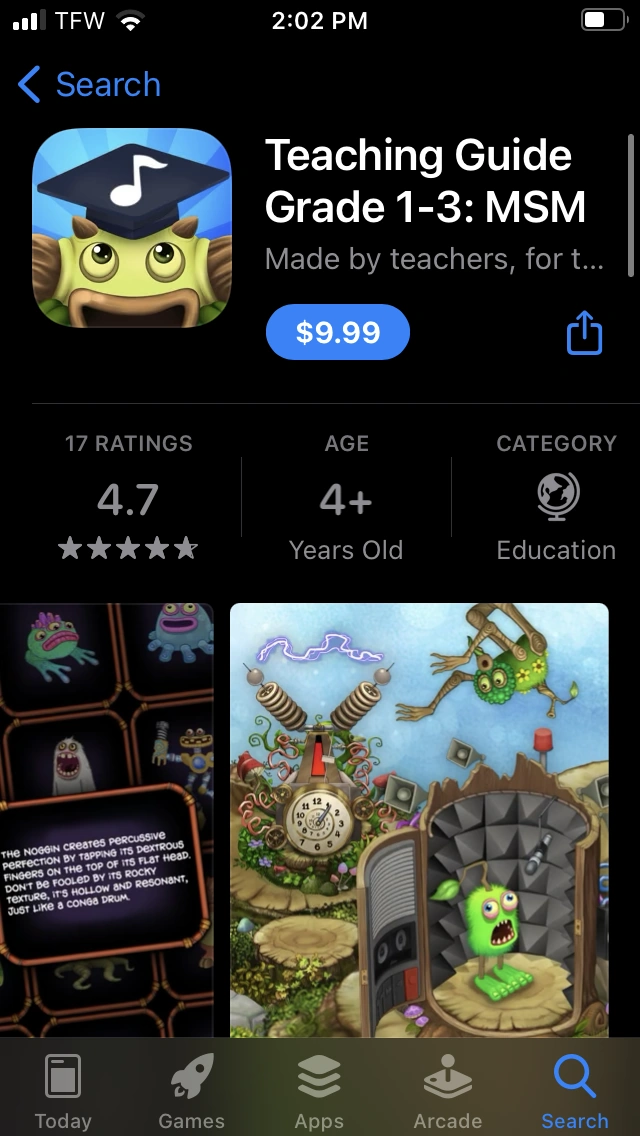
Task: View the Education category
Action: pyautogui.click(x=556, y=497)
